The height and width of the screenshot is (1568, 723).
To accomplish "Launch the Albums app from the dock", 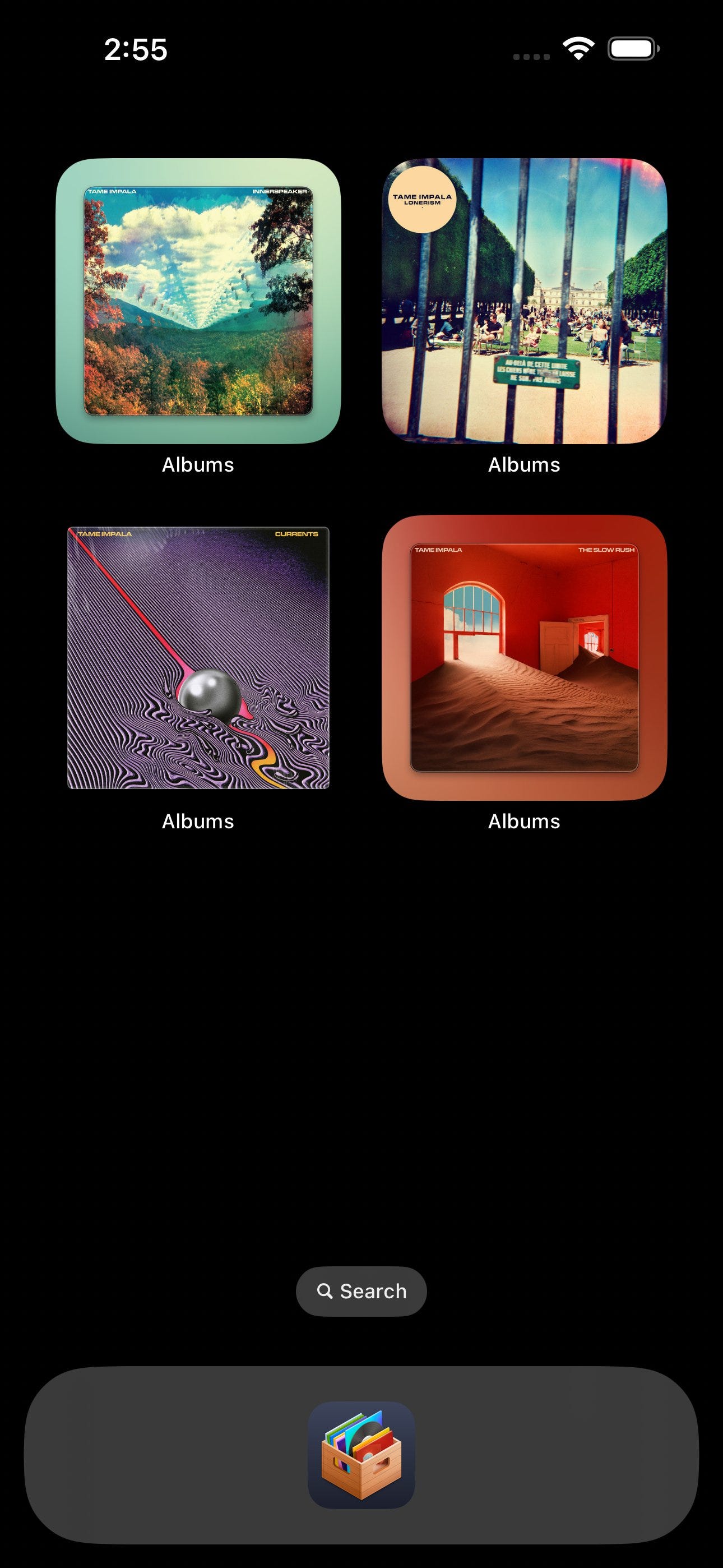I will pyautogui.click(x=361, y=1455).
